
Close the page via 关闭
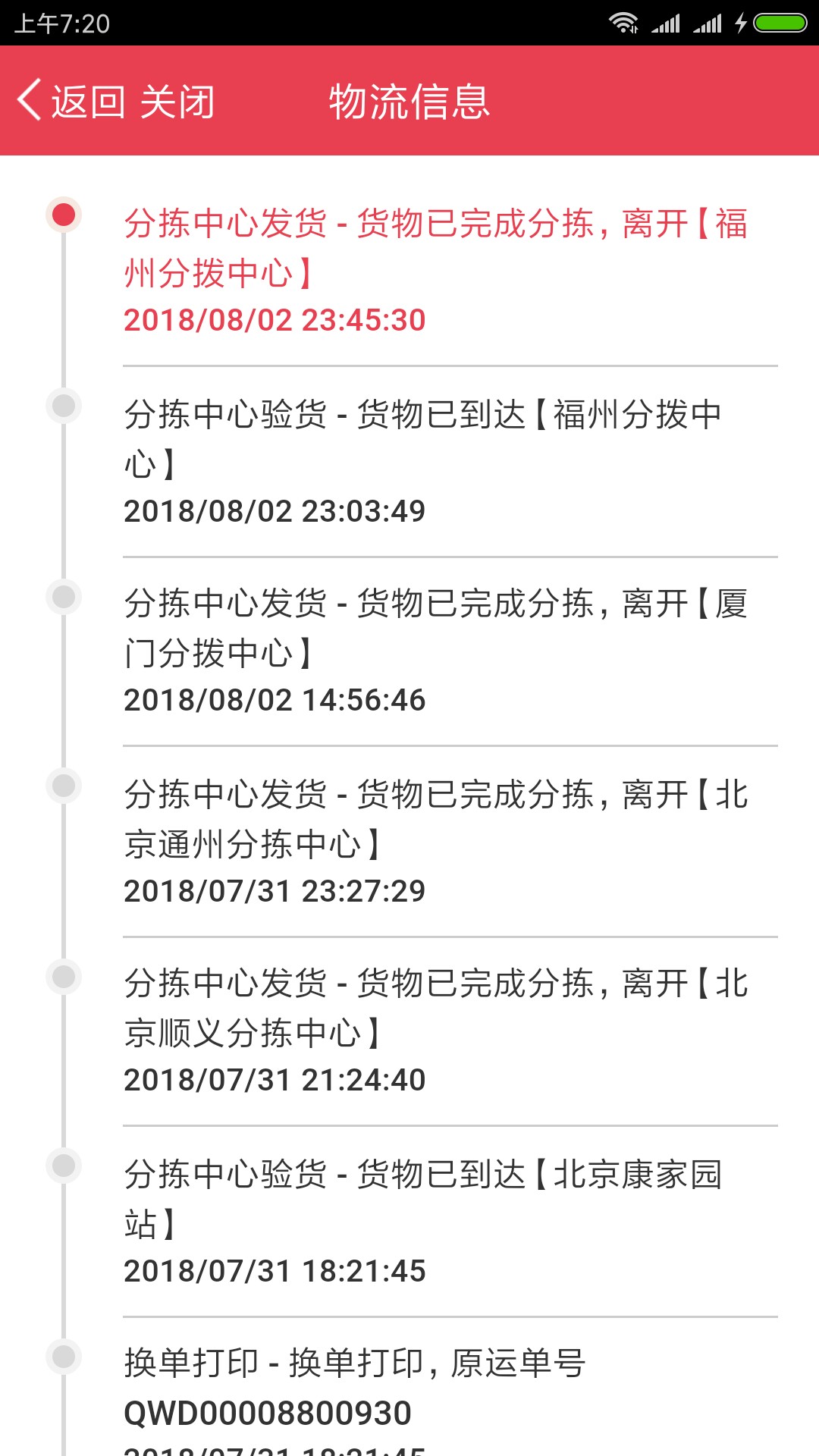(x=177, y=101)
